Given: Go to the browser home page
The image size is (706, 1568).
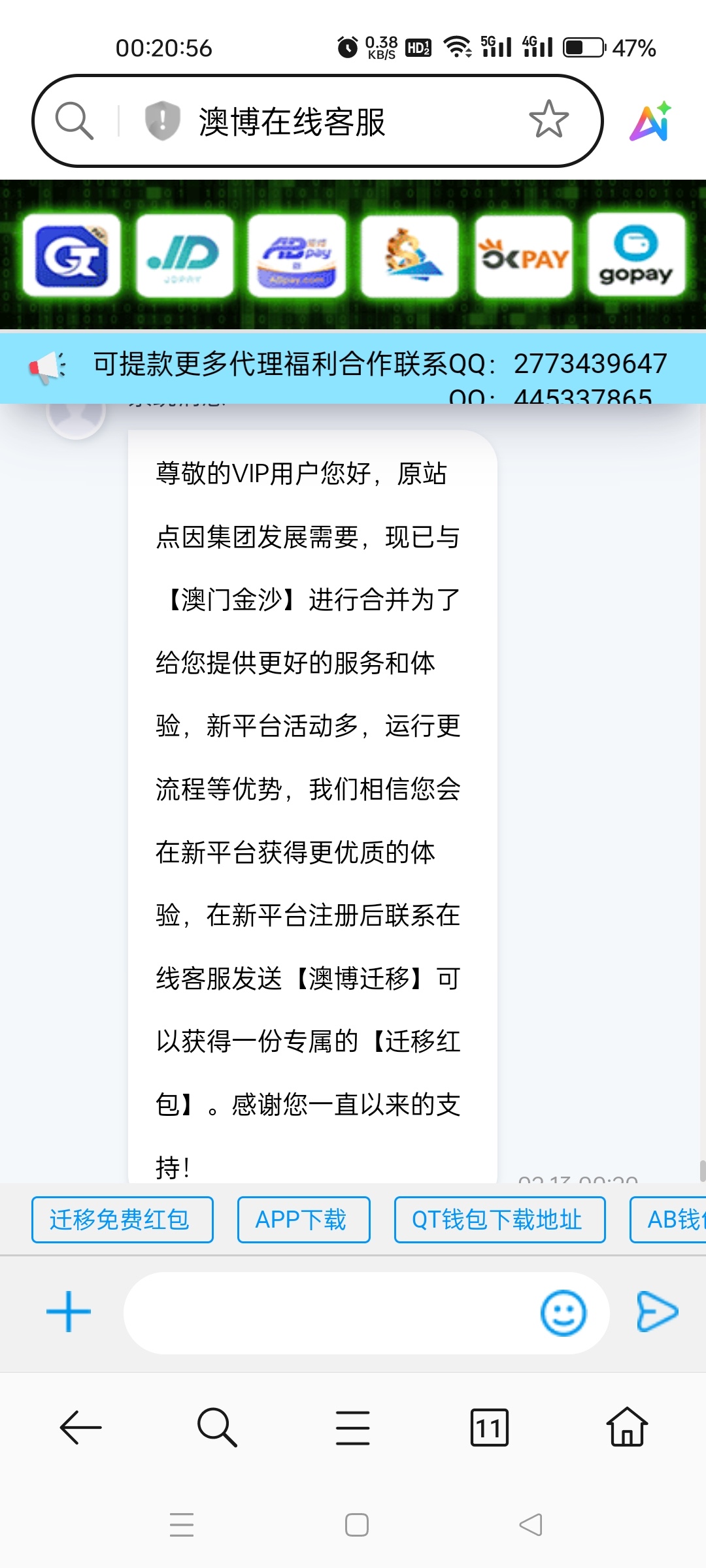Looking at the screenshot, I should point(627,1428).
